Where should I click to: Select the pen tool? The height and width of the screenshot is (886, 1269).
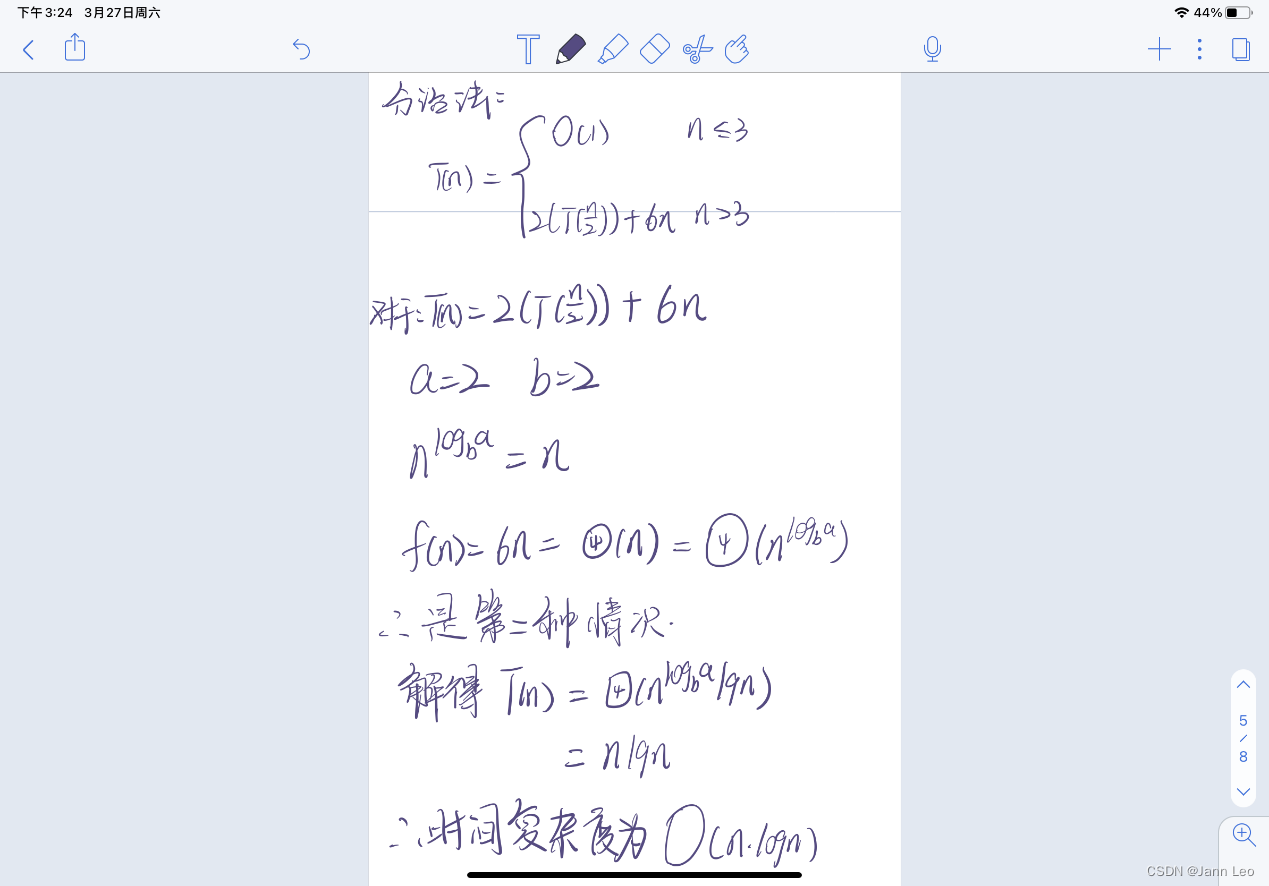pyautogui.click(x=570, y=49)
